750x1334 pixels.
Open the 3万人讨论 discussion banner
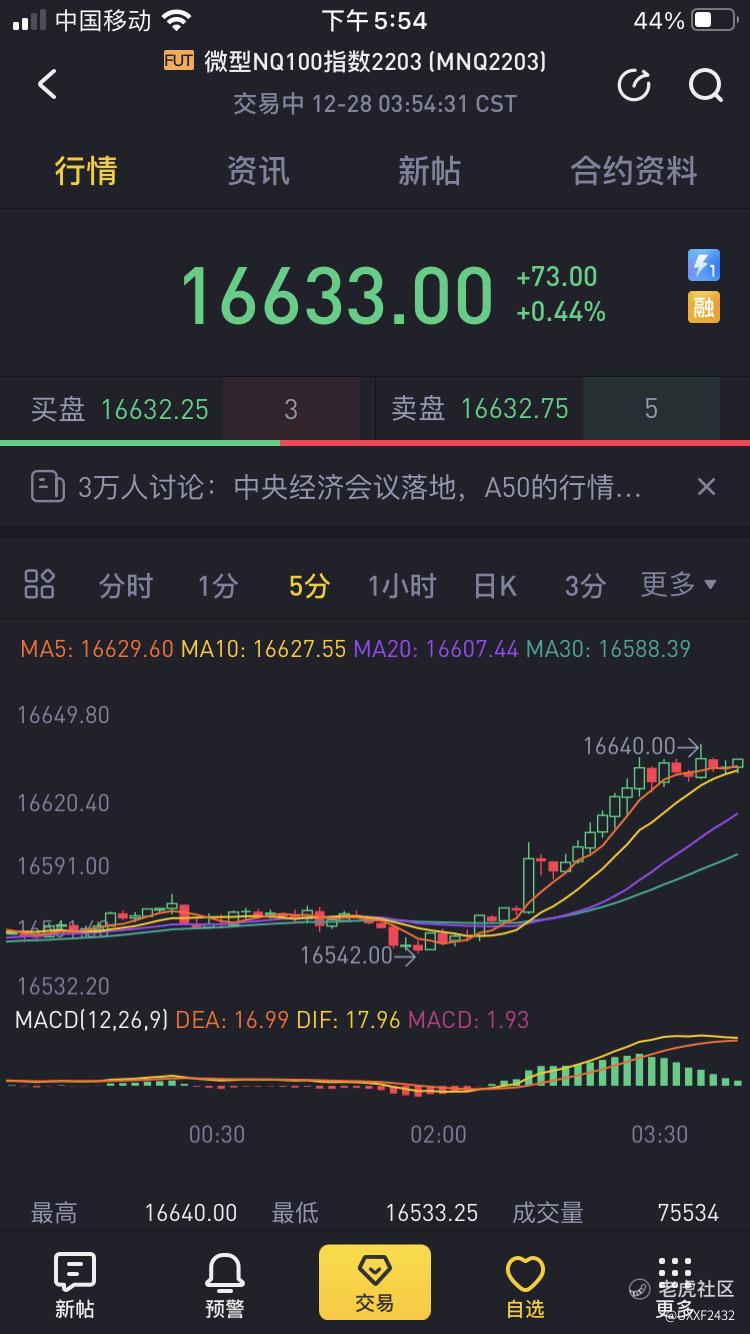click(x=340, y=488)
